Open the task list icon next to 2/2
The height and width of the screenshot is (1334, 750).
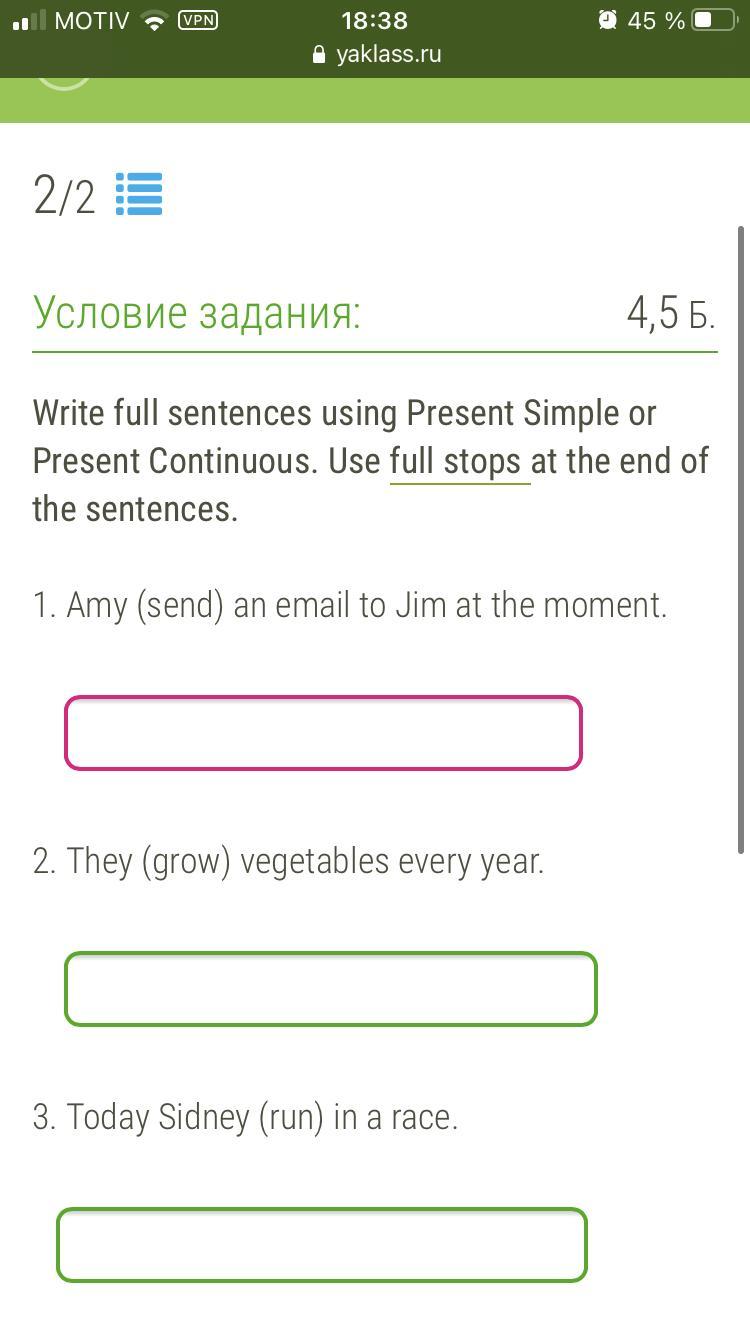click(139, 194)
